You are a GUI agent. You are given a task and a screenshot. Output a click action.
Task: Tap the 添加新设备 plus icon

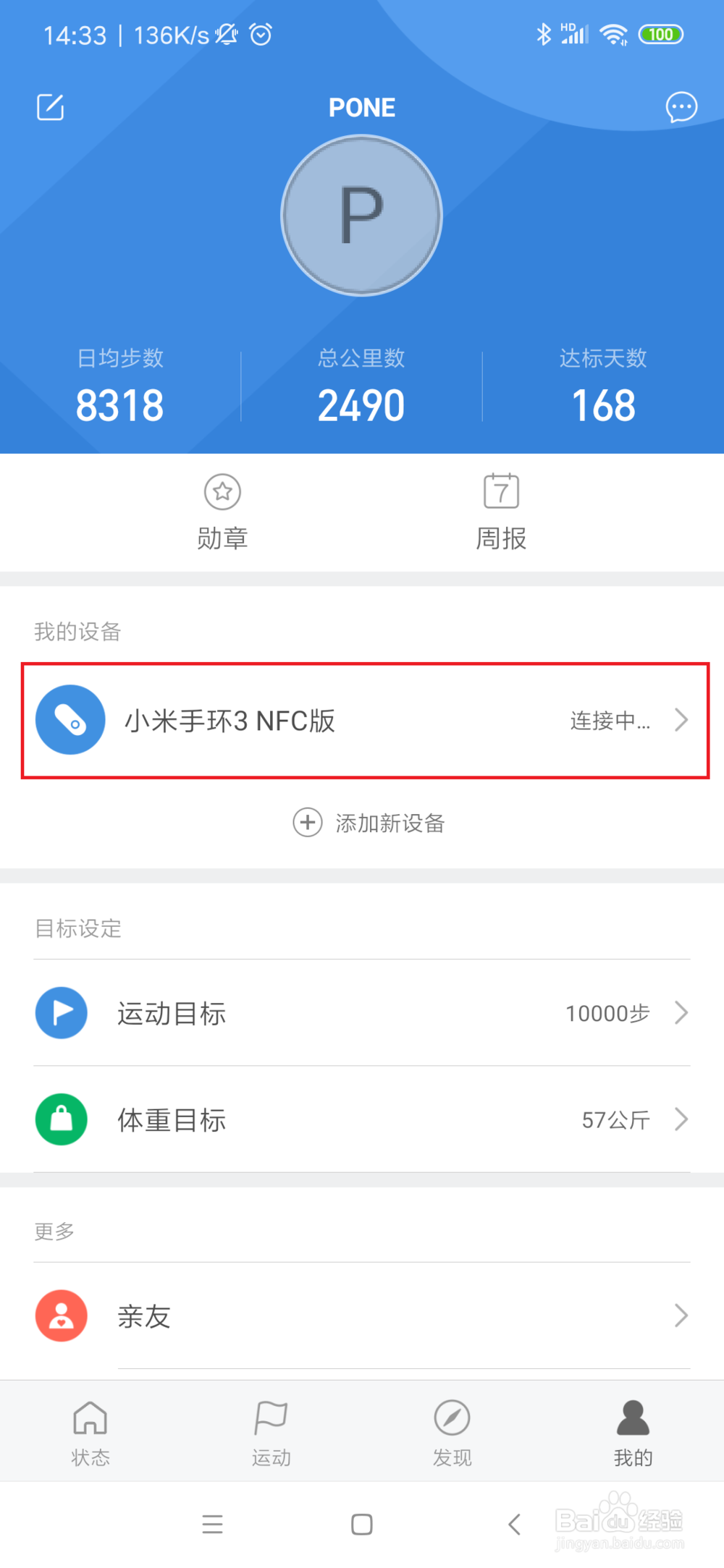pyautogui.click(x=307, y=823)
